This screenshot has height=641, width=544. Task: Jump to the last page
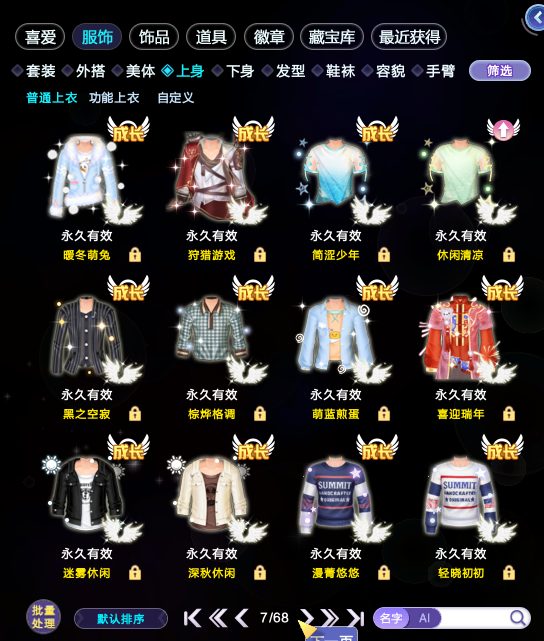click(x=355, y=618)
